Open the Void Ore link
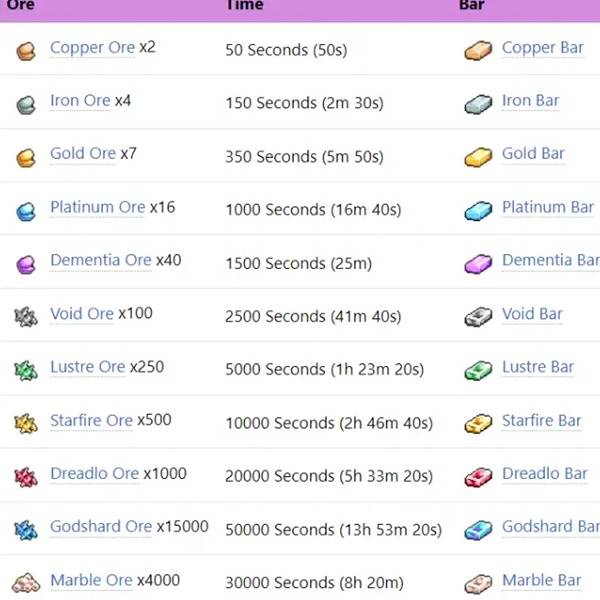This screenshot has height=600, width=600. pos(82,314)
